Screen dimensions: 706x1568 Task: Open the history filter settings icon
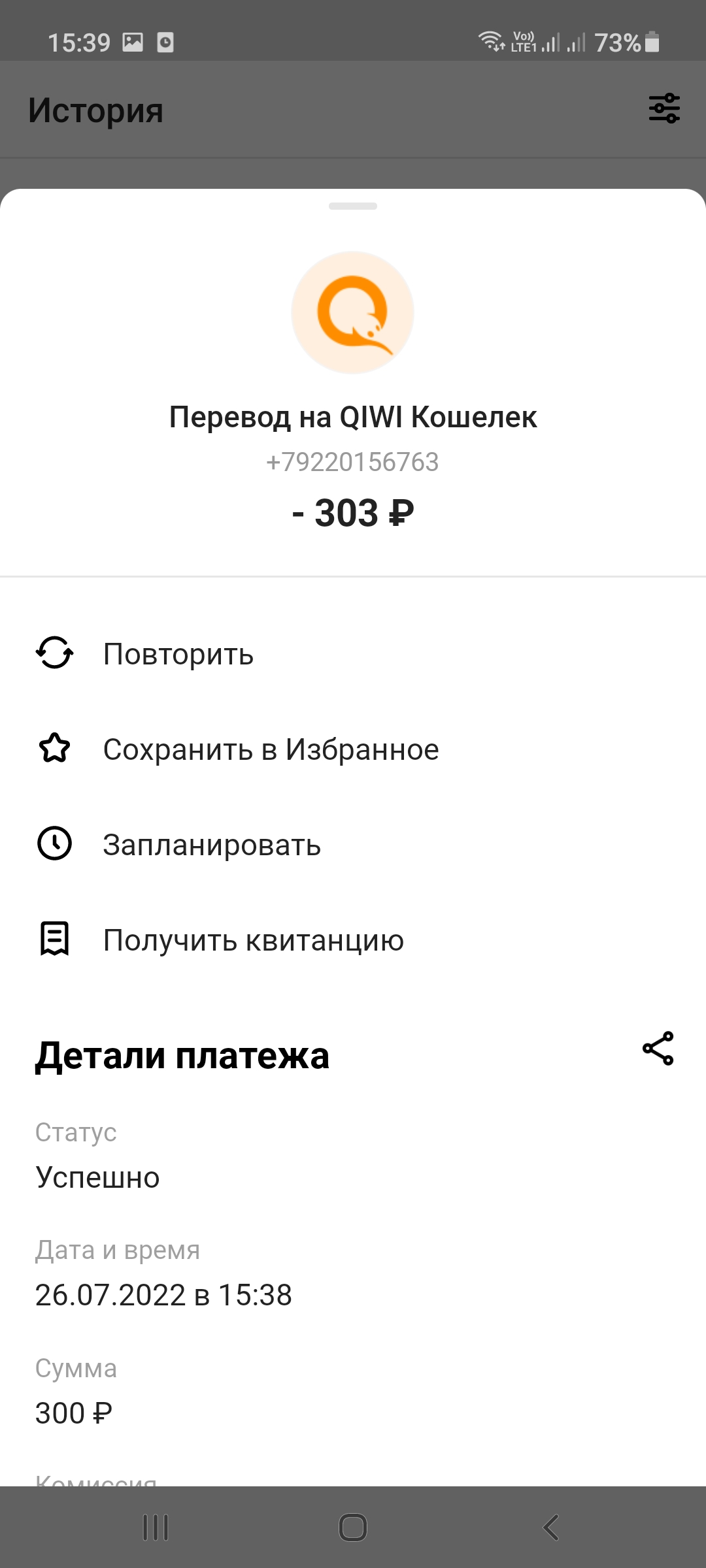click(x=664, y=108)
